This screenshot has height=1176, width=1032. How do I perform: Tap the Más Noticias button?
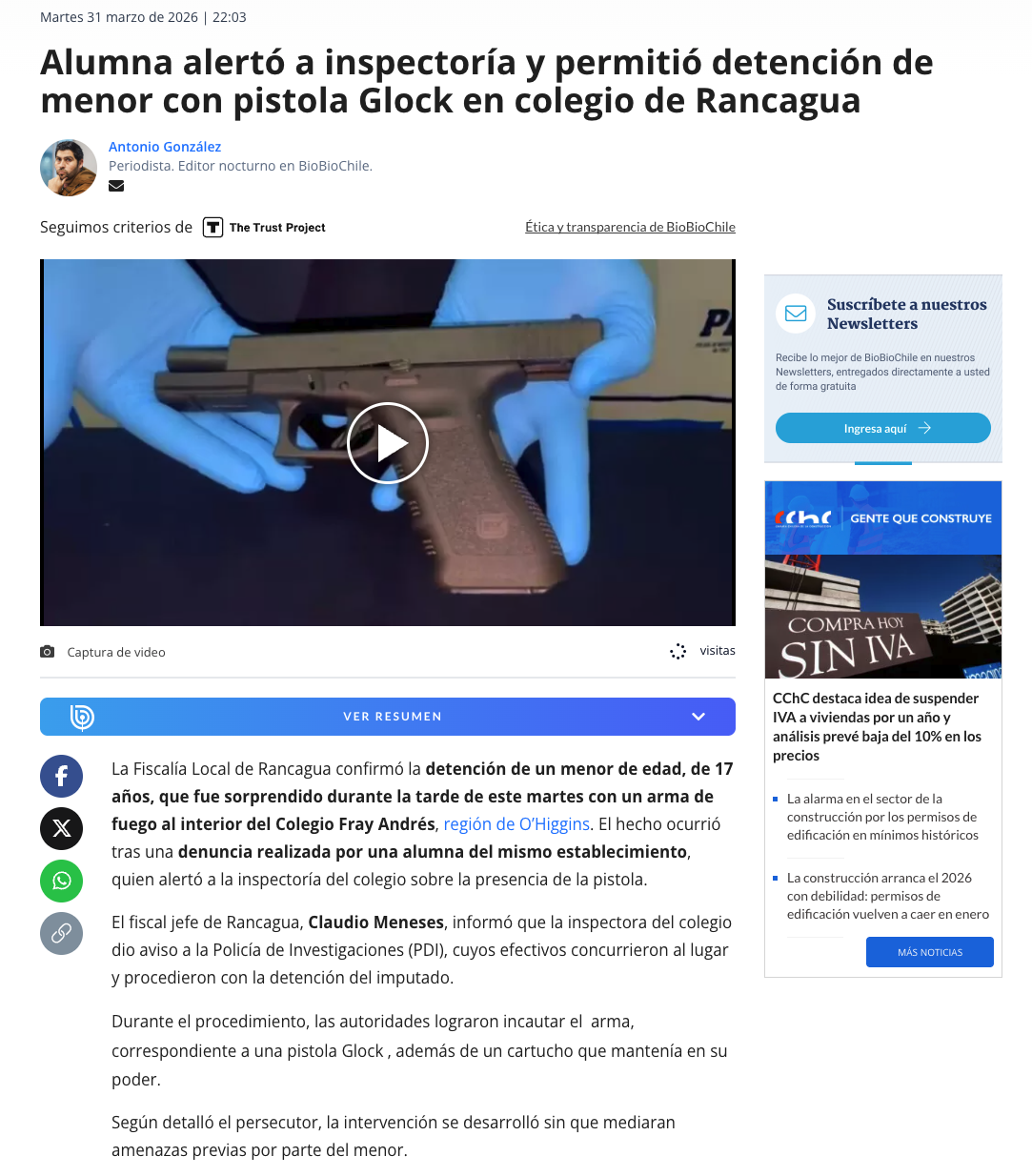pos(929,952)
